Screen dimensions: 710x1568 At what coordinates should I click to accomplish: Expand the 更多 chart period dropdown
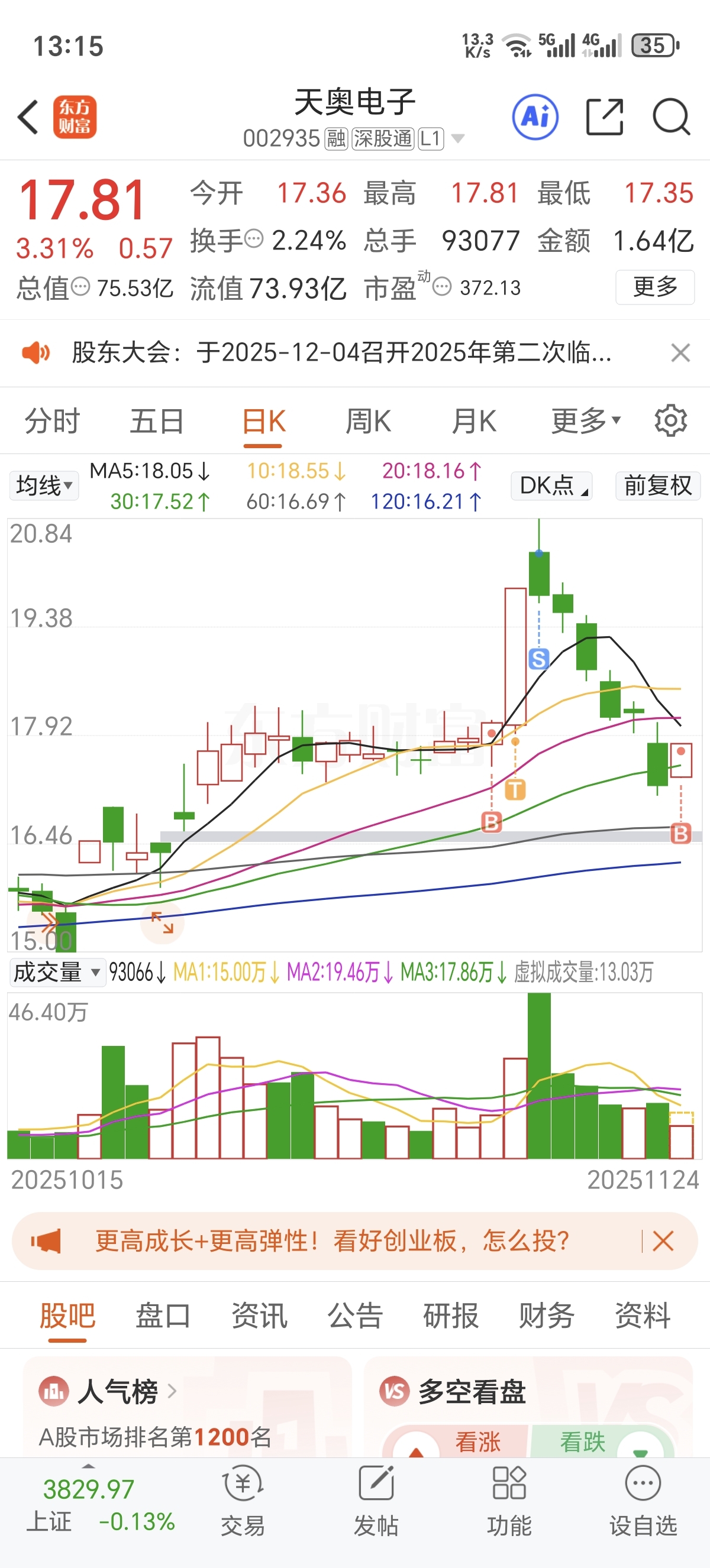click(585, 421)
